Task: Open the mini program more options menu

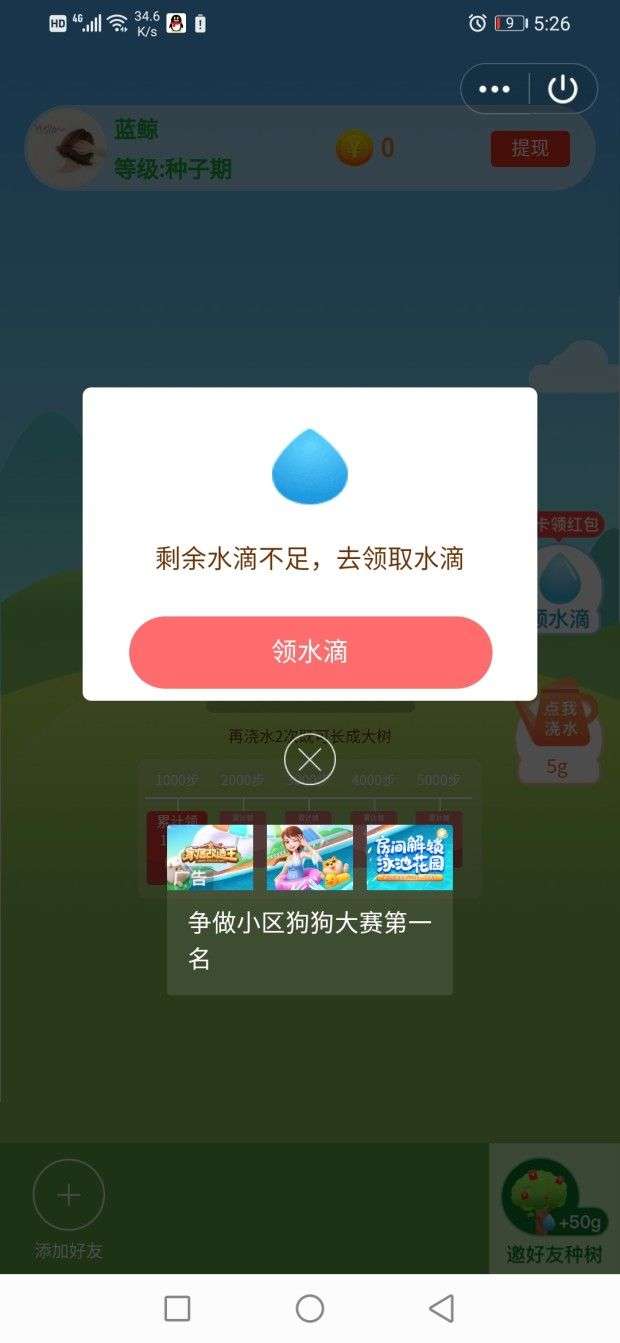Action: point(494,89)
